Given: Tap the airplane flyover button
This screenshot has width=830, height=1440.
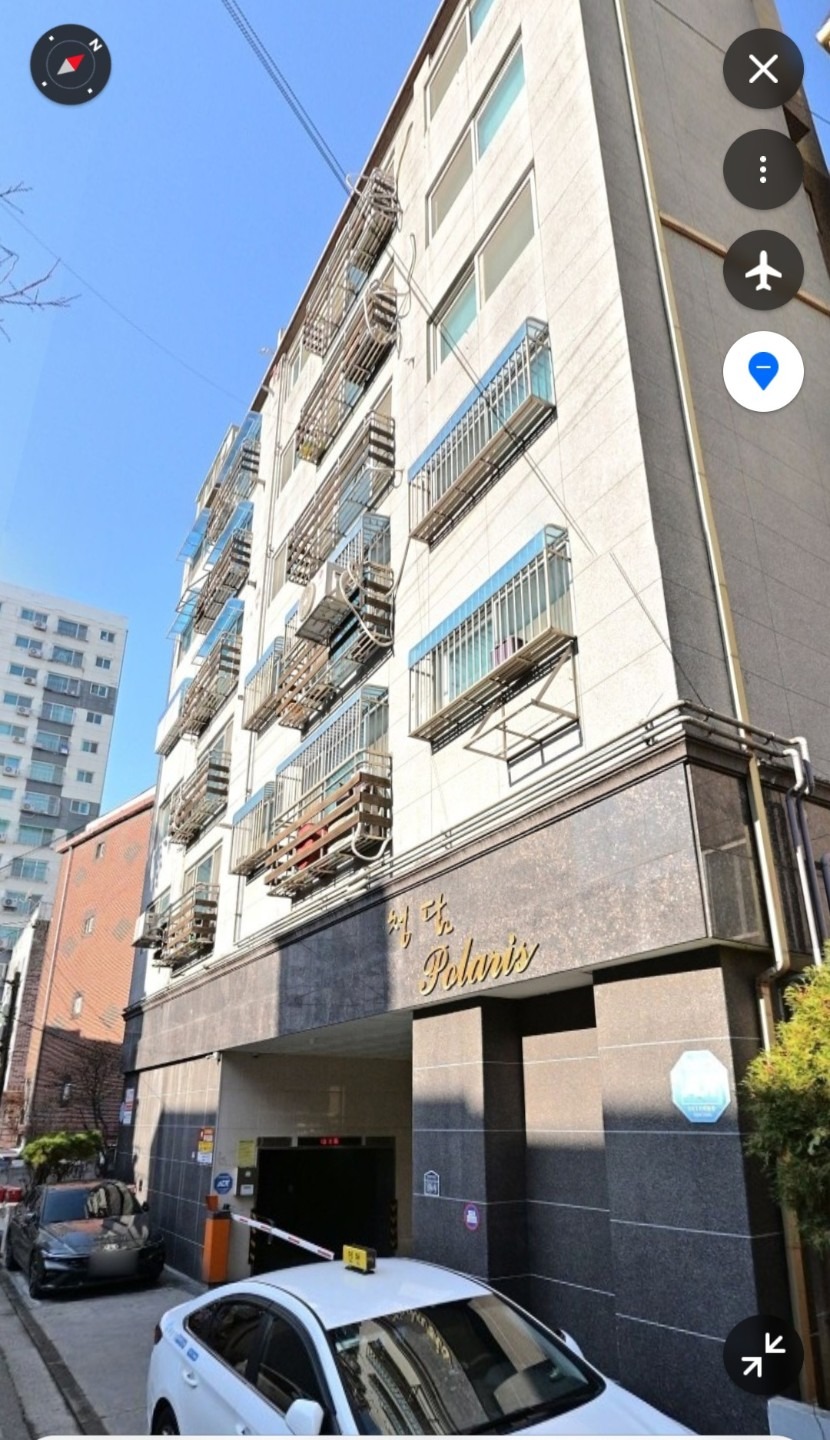Looking at the screenshot, I should point(763,270).
